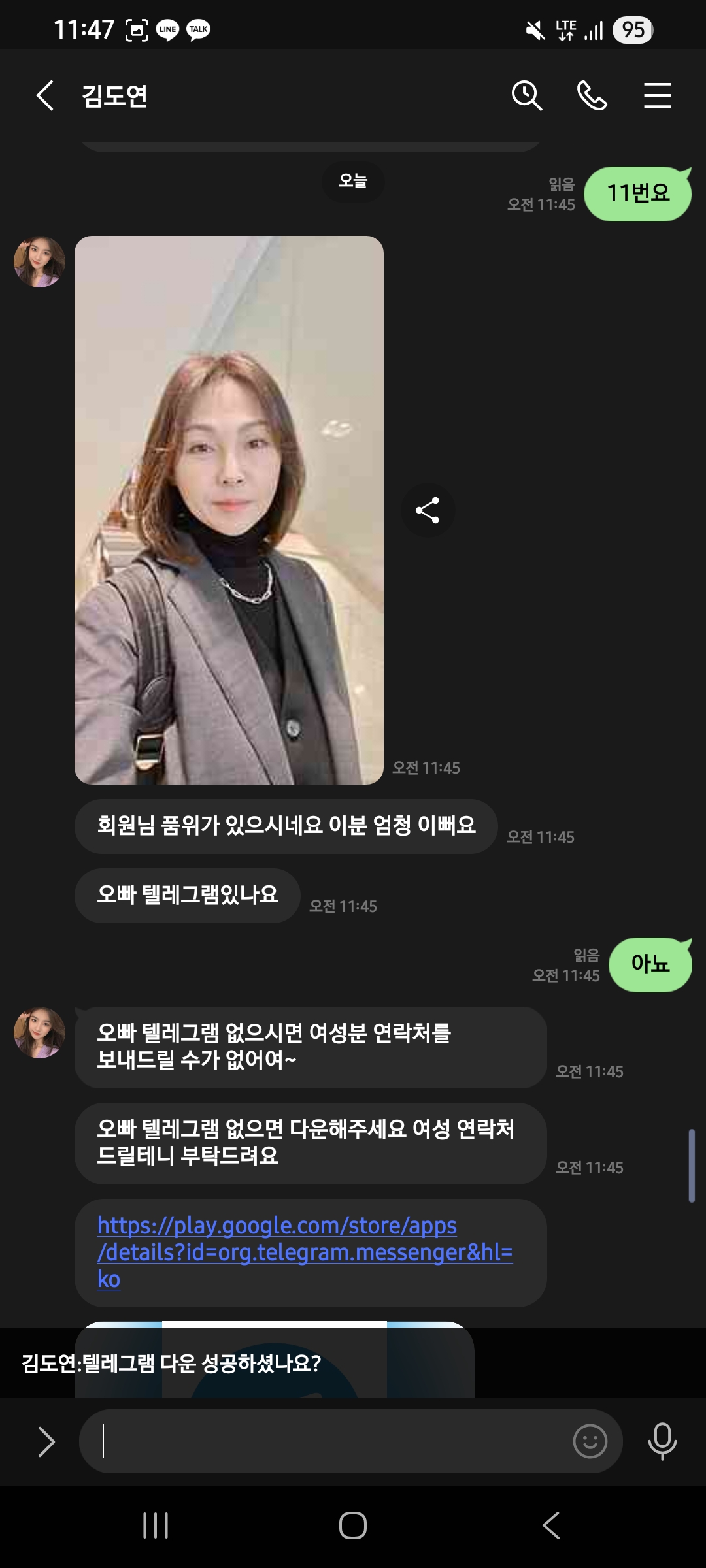Open the Telegram Google Play link
The width and height of the screenshot is (706, 1568).
tap(305, 1252)
